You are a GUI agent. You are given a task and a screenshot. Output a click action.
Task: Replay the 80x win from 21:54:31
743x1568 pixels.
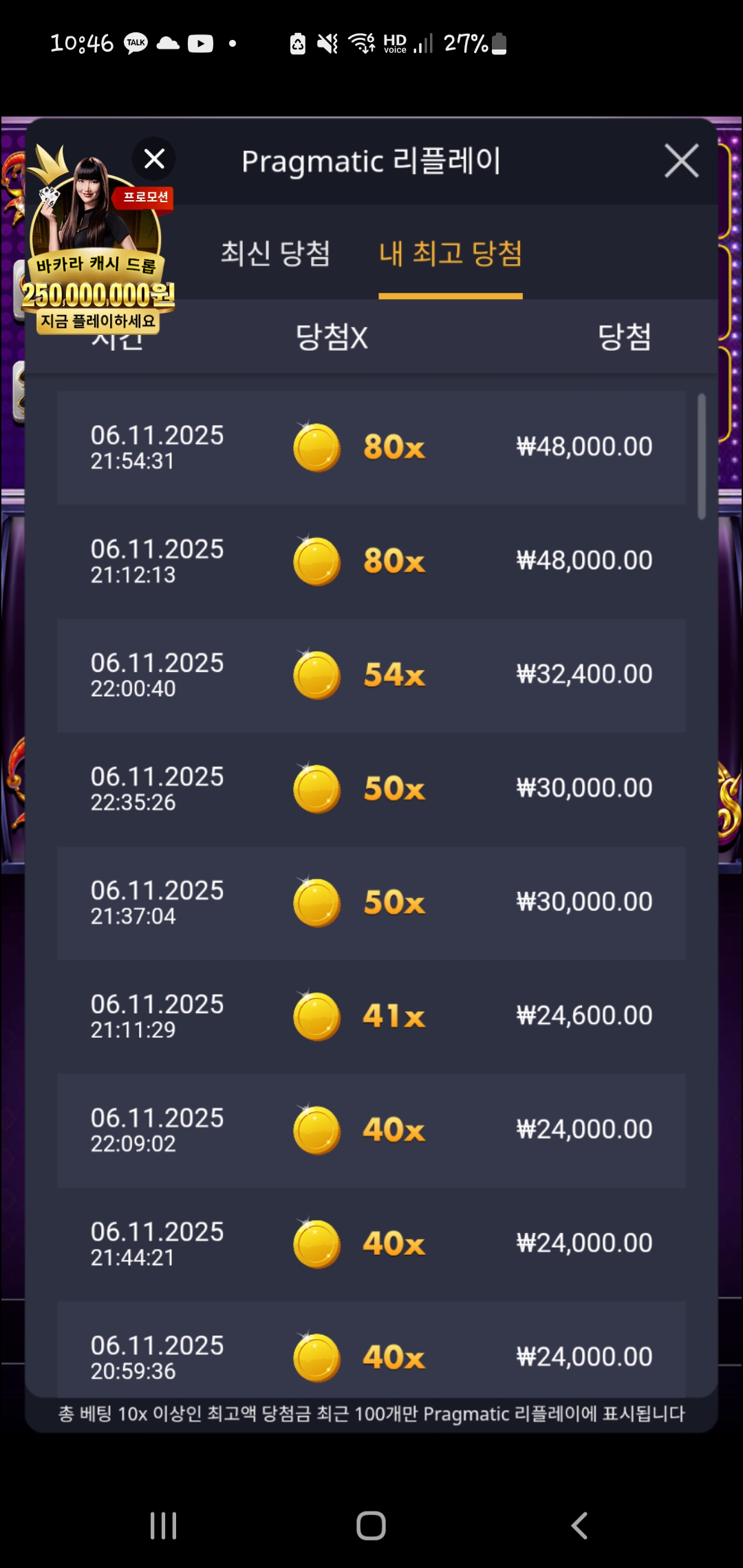[x=371, y=448]
